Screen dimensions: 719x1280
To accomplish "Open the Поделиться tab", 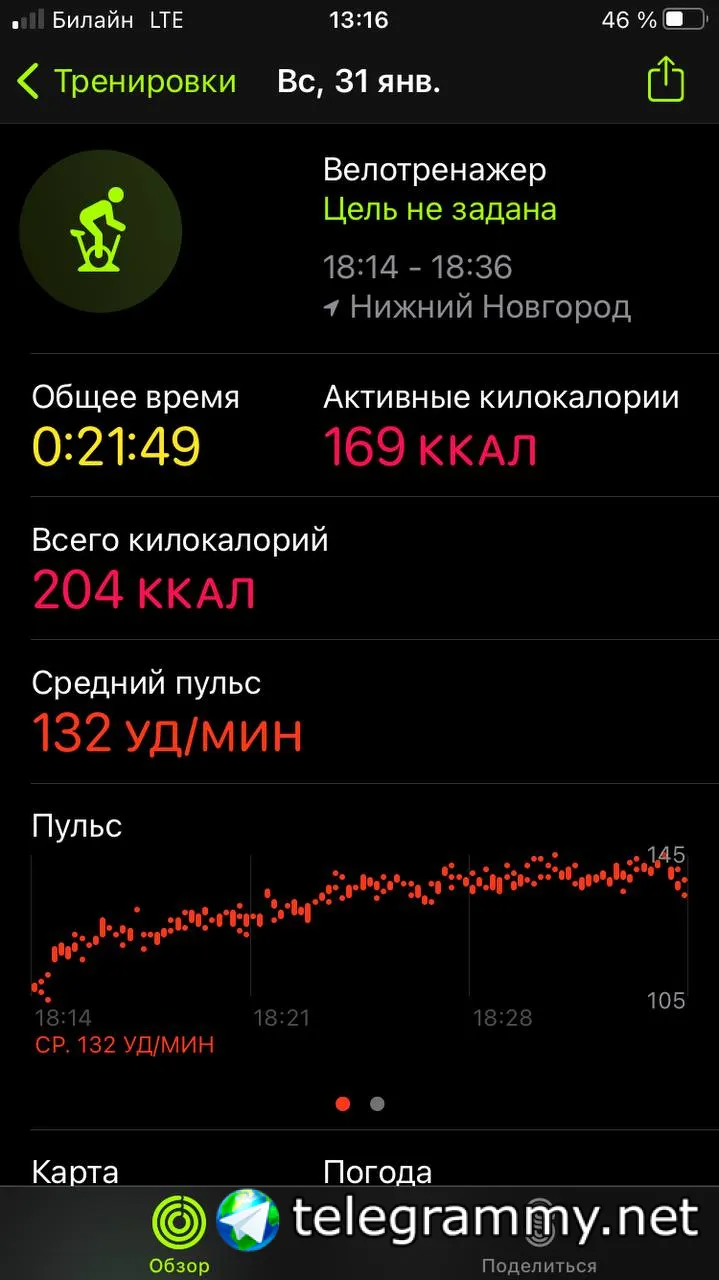I will click(x=539, y=1236).
